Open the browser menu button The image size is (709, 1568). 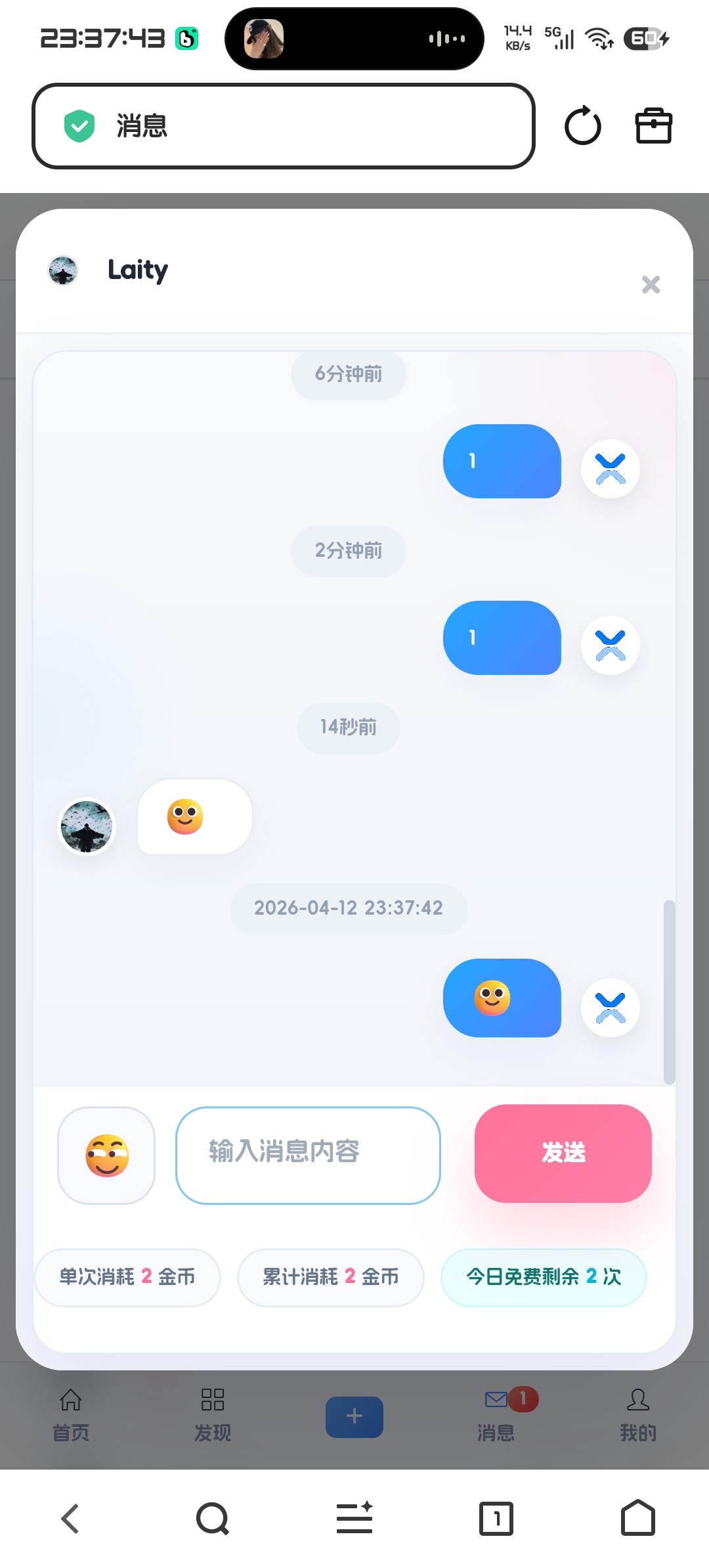354,1518
